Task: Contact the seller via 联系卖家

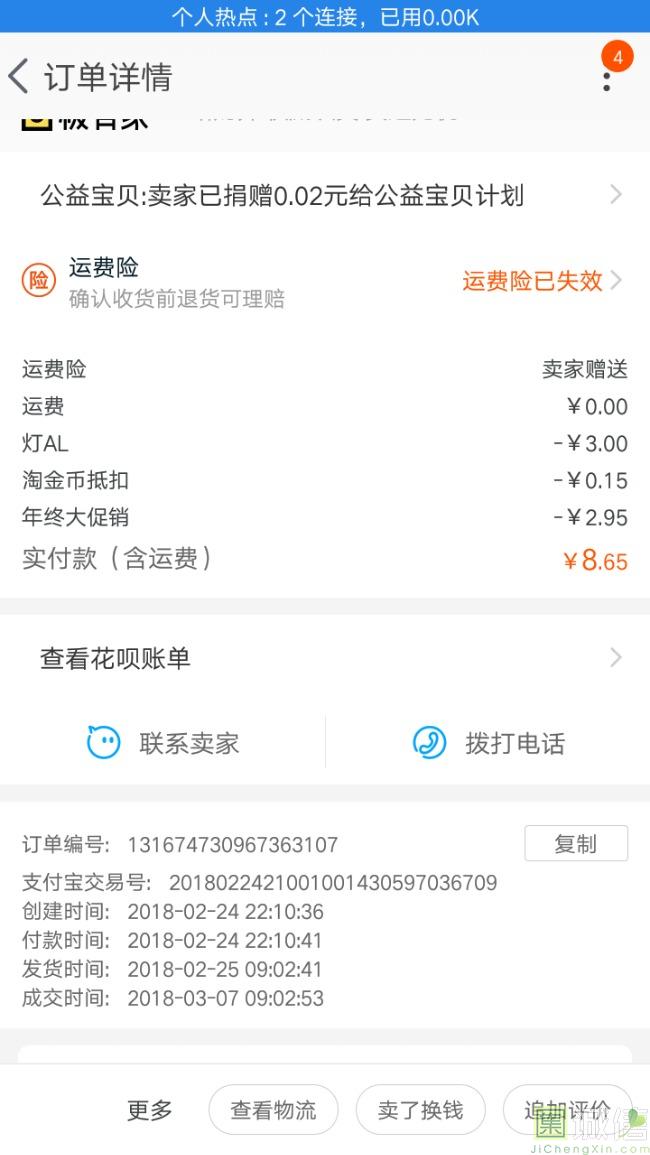Action: (x=163, y=742)
